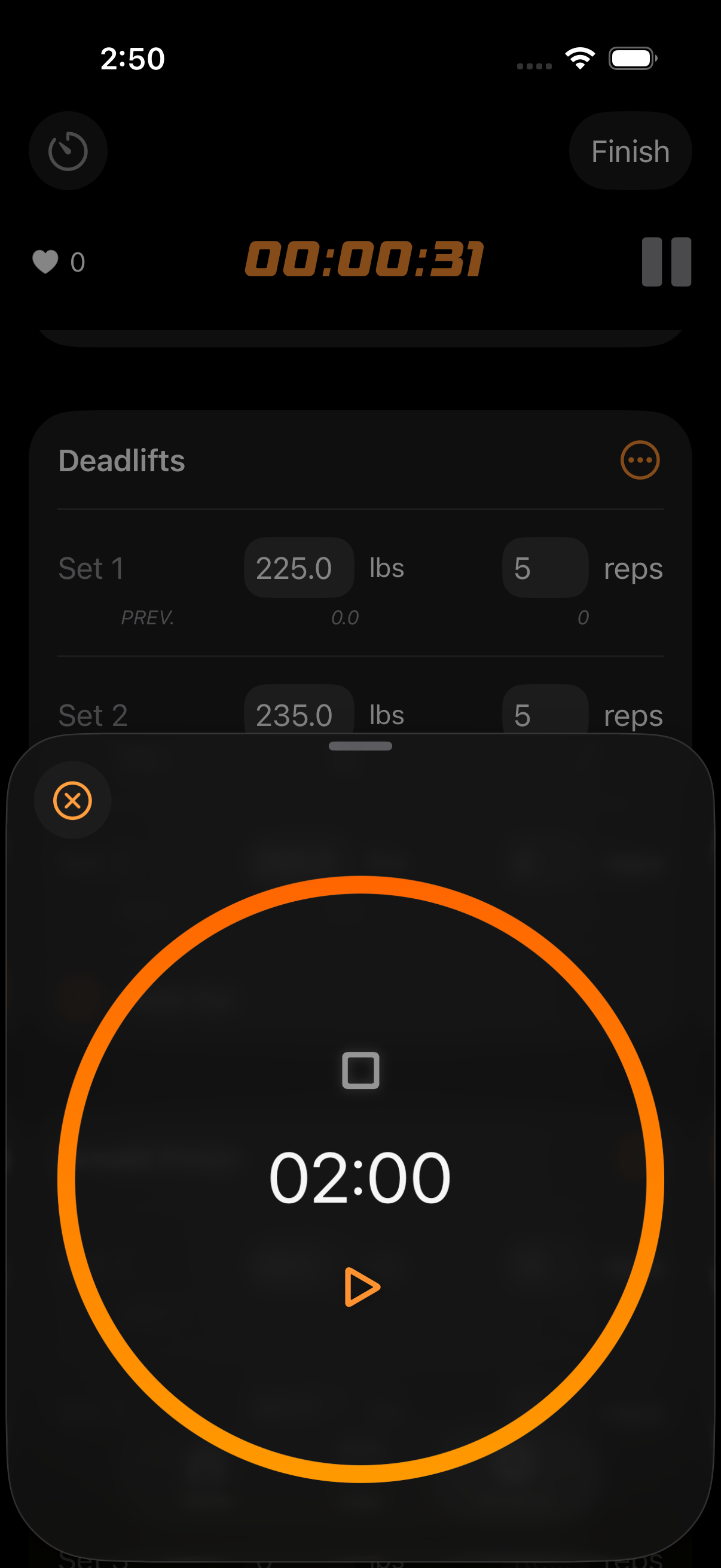Tap the Set 1 row label
Screen dimensions: 721x1568
click(x=91, y=568)
